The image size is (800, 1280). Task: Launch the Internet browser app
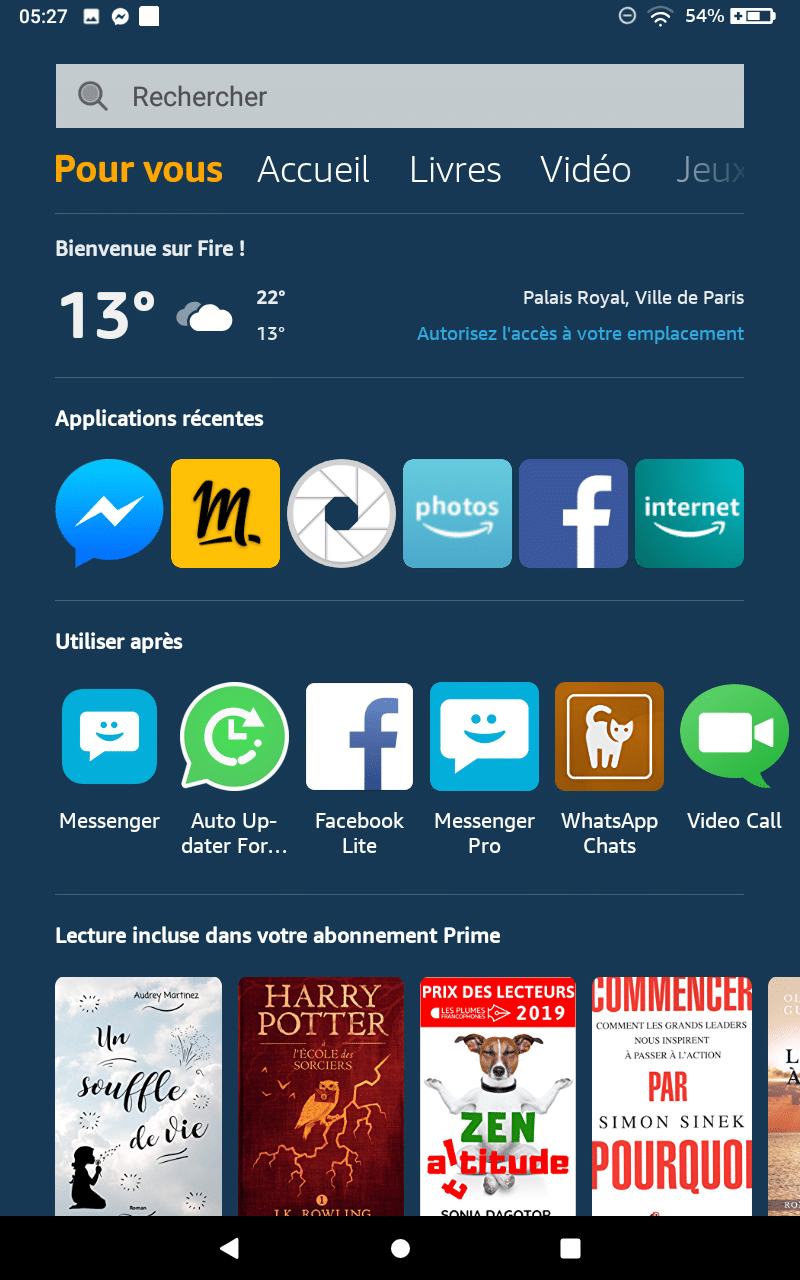pos(689,513)
